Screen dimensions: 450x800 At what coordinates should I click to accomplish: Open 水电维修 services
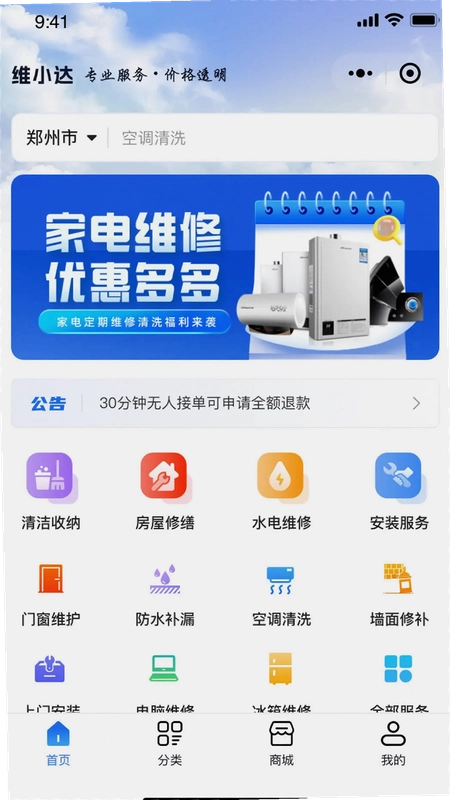coord(281,492)
